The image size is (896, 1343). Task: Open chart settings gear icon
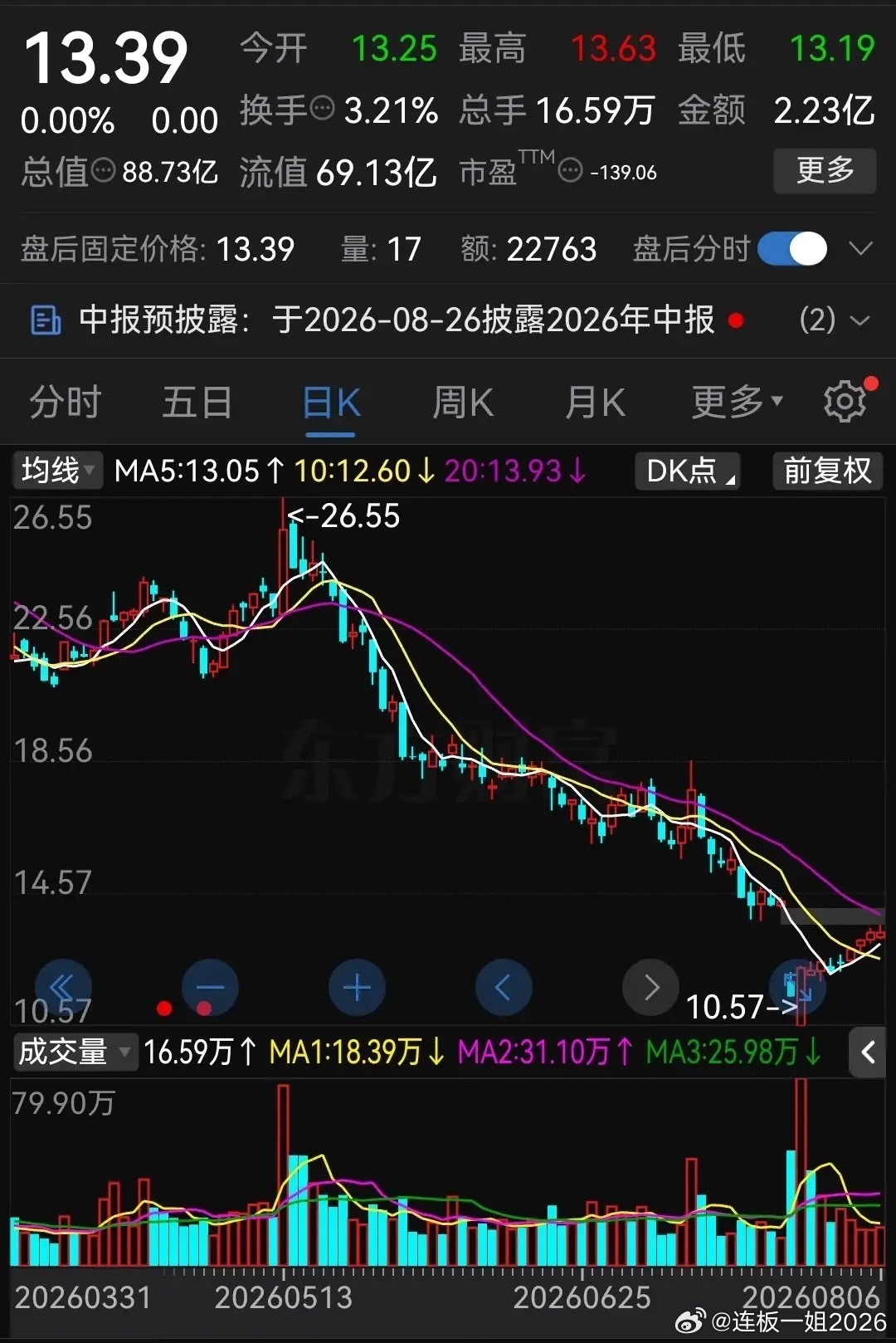[x=846, y=402]
